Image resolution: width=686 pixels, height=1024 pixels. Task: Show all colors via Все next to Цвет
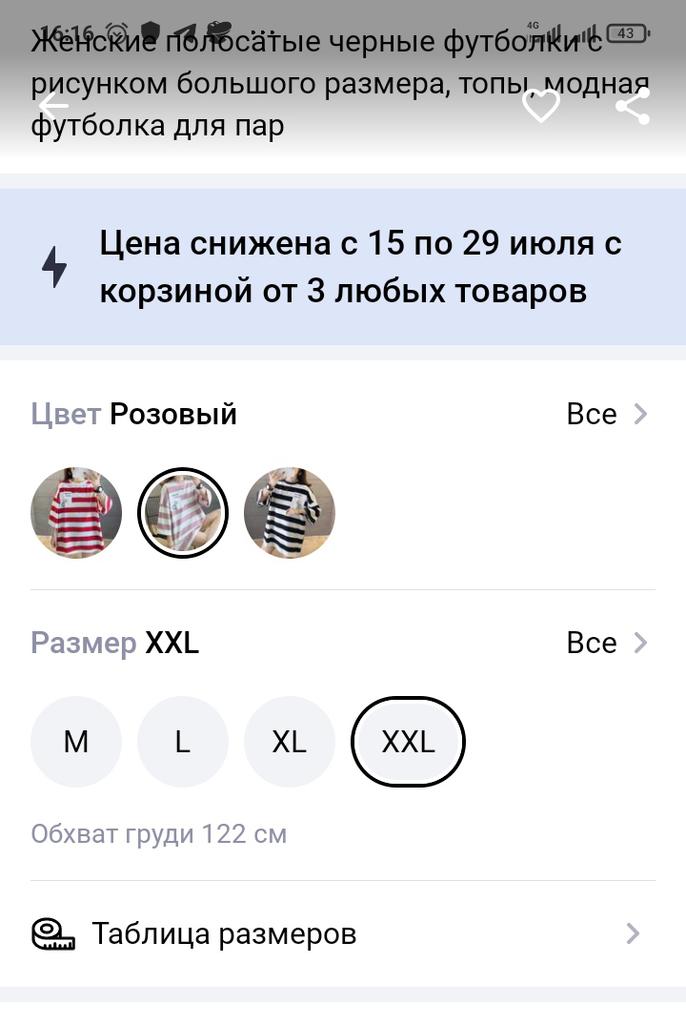pyautogui.click(x=607, y=414)
